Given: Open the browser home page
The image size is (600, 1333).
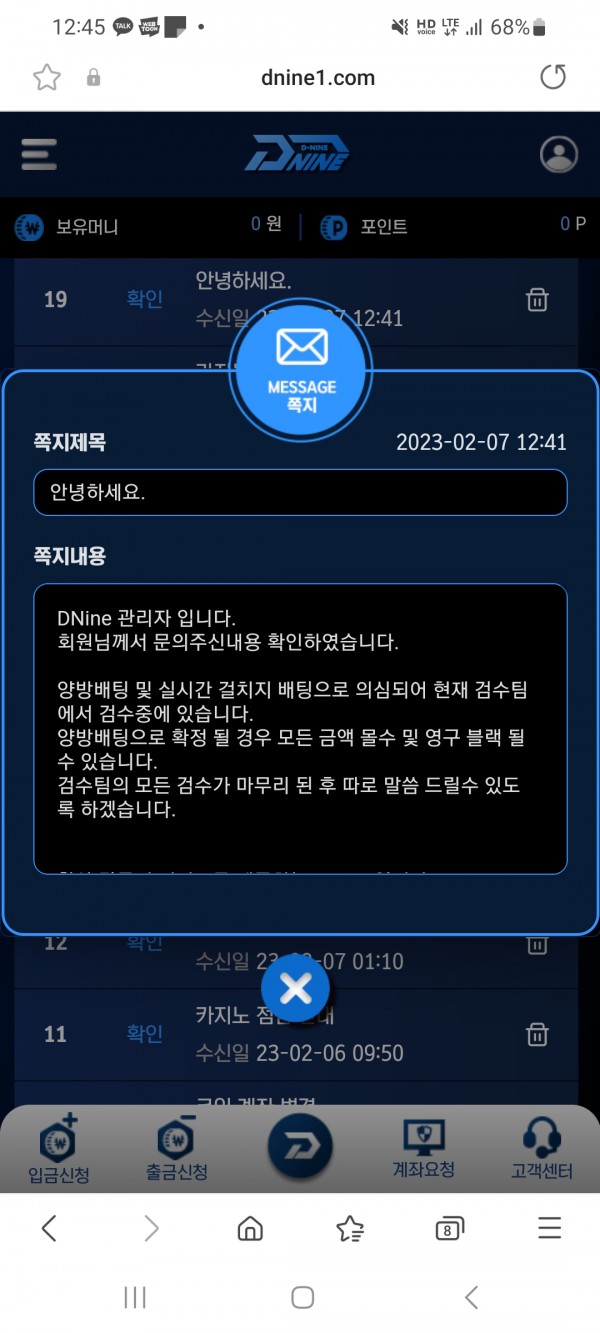Looking at the screenshot, I should 250,1228.
